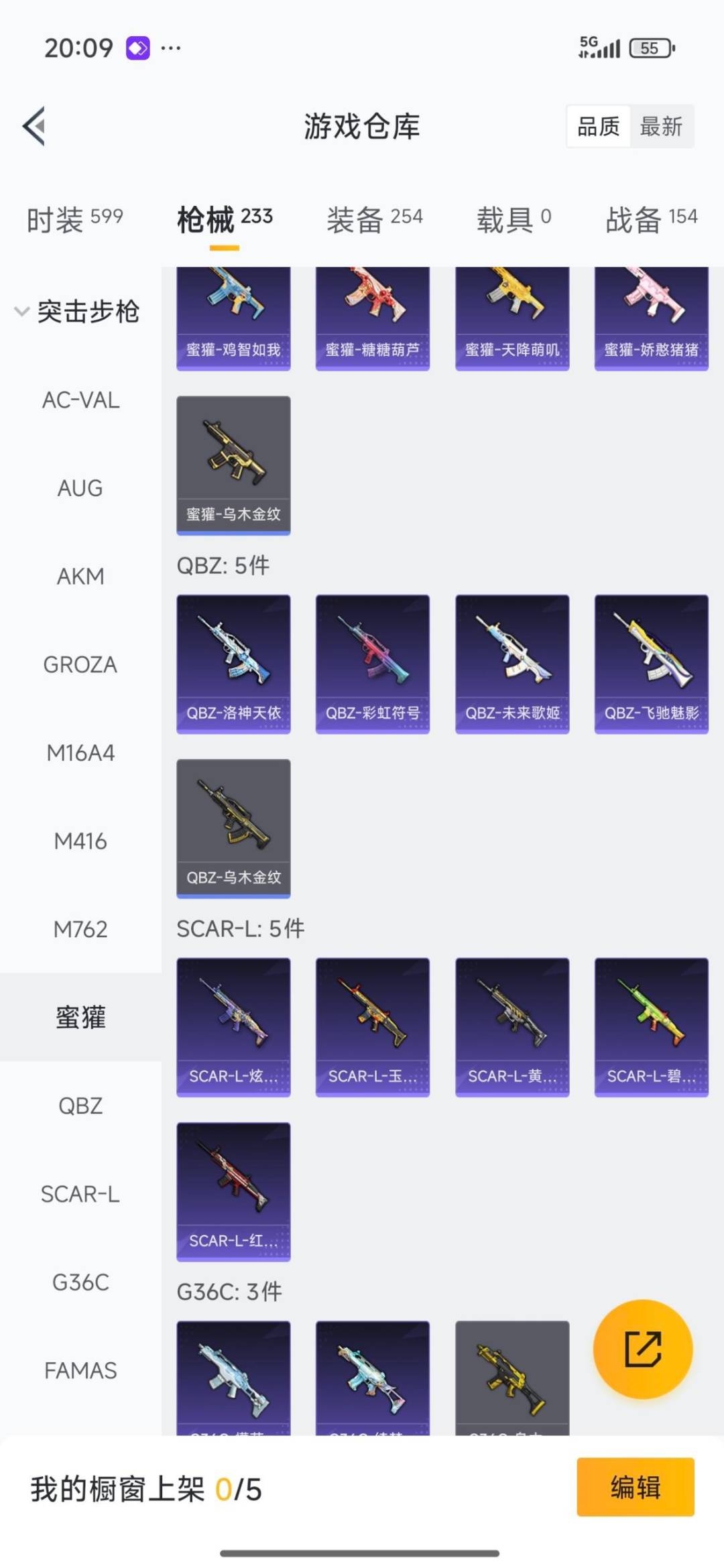
Task: Tap the 编辑 button
Action: 635,1487
